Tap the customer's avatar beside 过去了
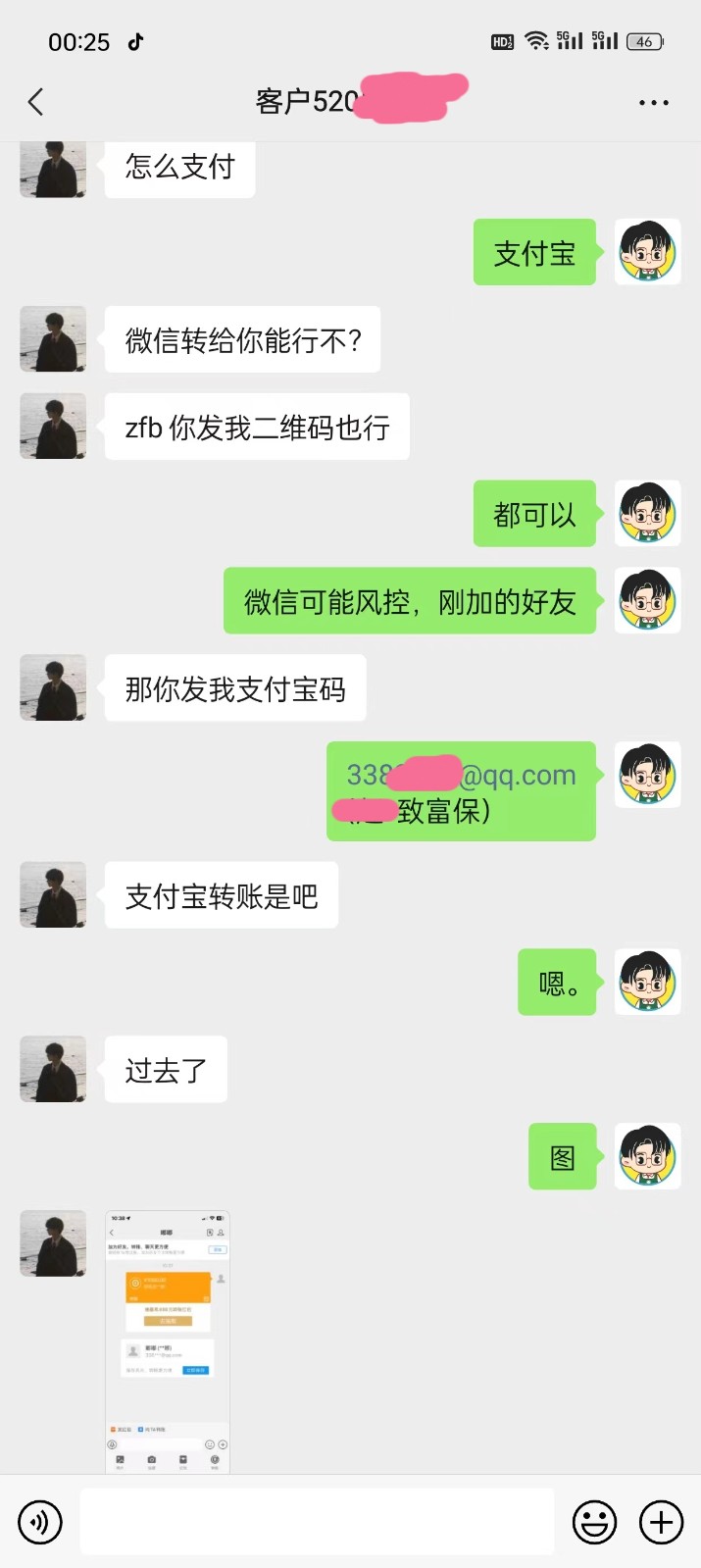Image resolution: width=701 pixels, height=1568 pixels. (x=53, y=1069)
